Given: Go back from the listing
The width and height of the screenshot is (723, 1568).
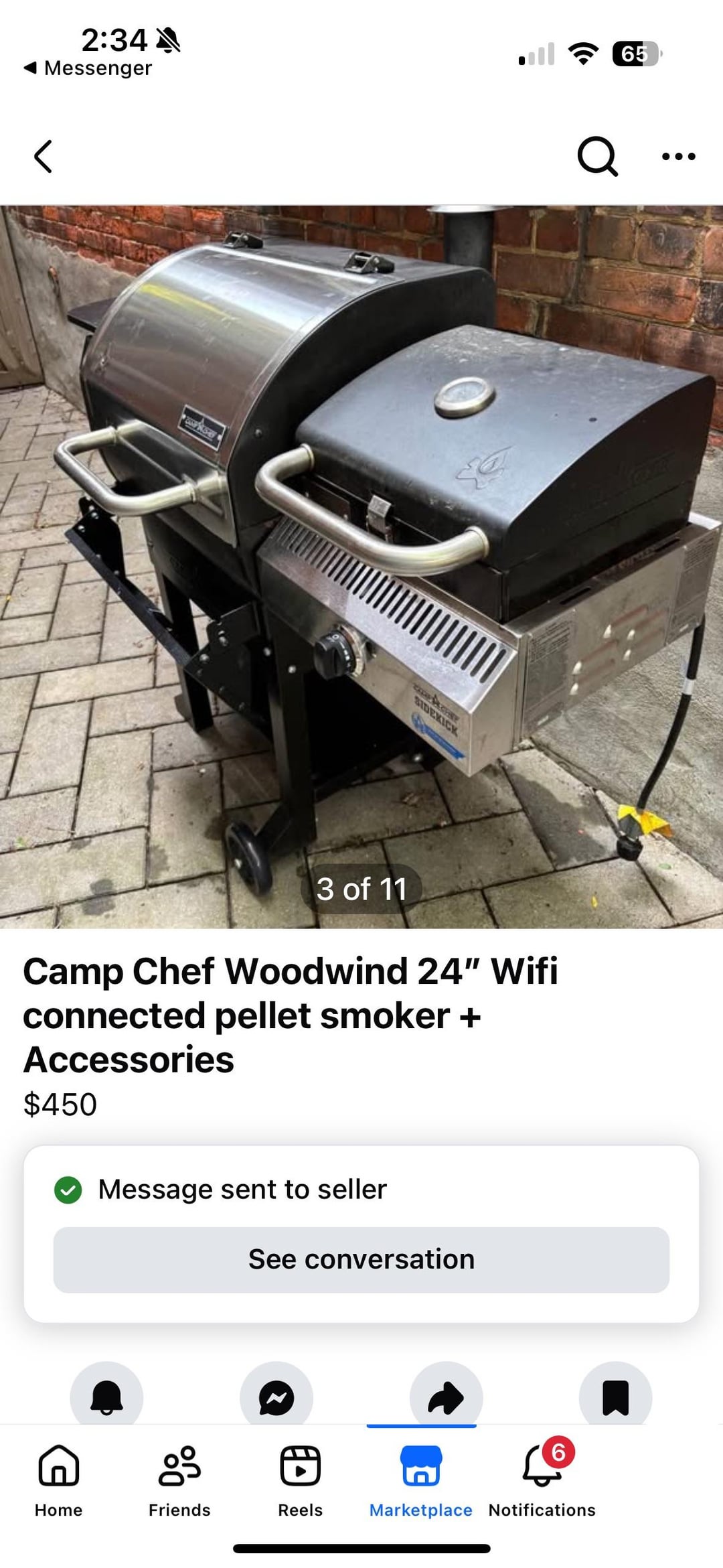Looking at the screenshot, I should click(44, 157).
